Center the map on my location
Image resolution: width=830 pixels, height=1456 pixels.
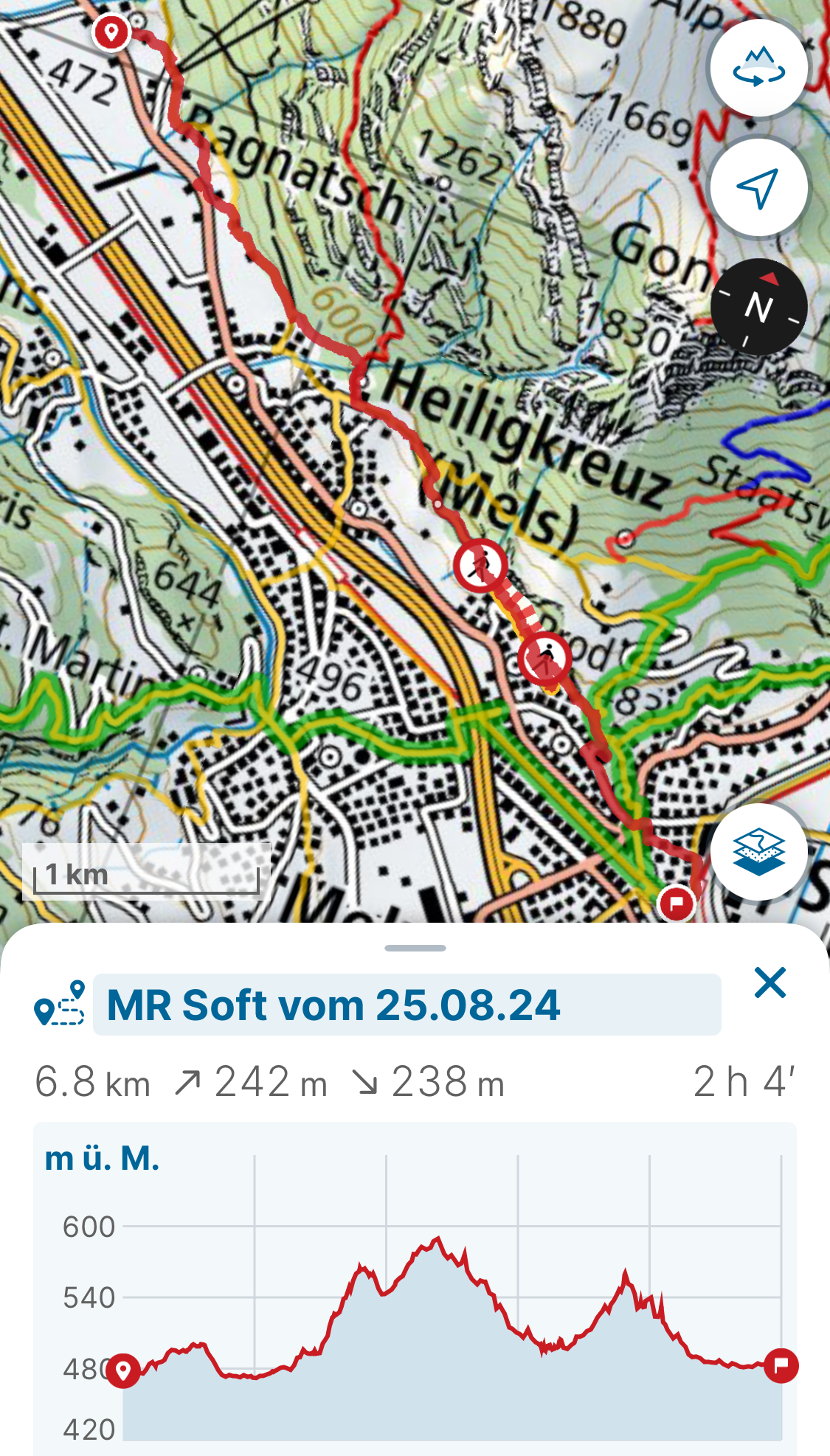point(758,187)
